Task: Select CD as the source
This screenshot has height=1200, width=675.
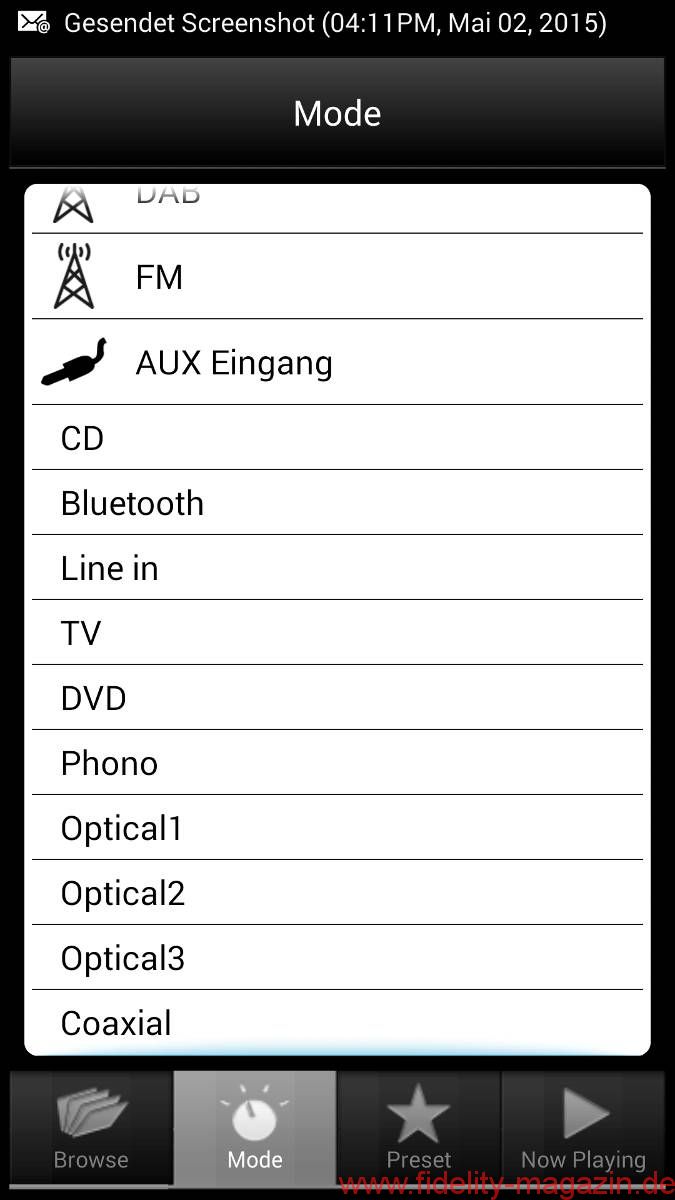Action: coord(336,438)
